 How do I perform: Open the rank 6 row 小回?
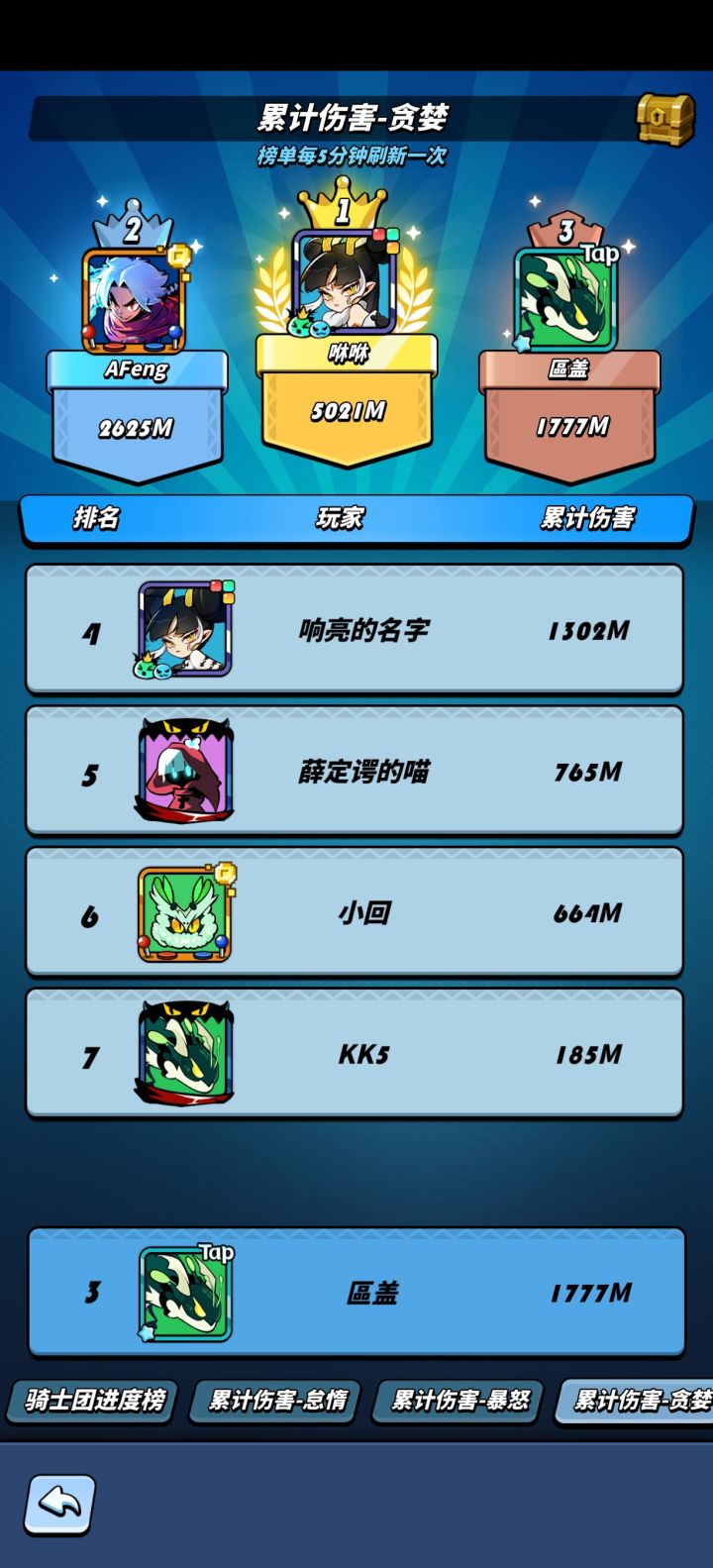355,912
